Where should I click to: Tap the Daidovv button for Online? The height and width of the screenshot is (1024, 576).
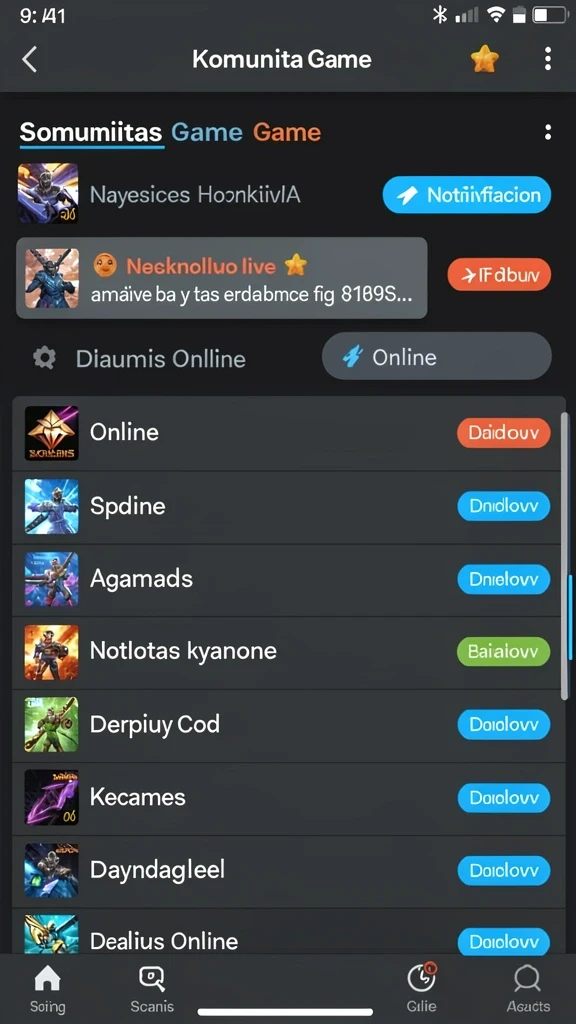tap(504, 433)
